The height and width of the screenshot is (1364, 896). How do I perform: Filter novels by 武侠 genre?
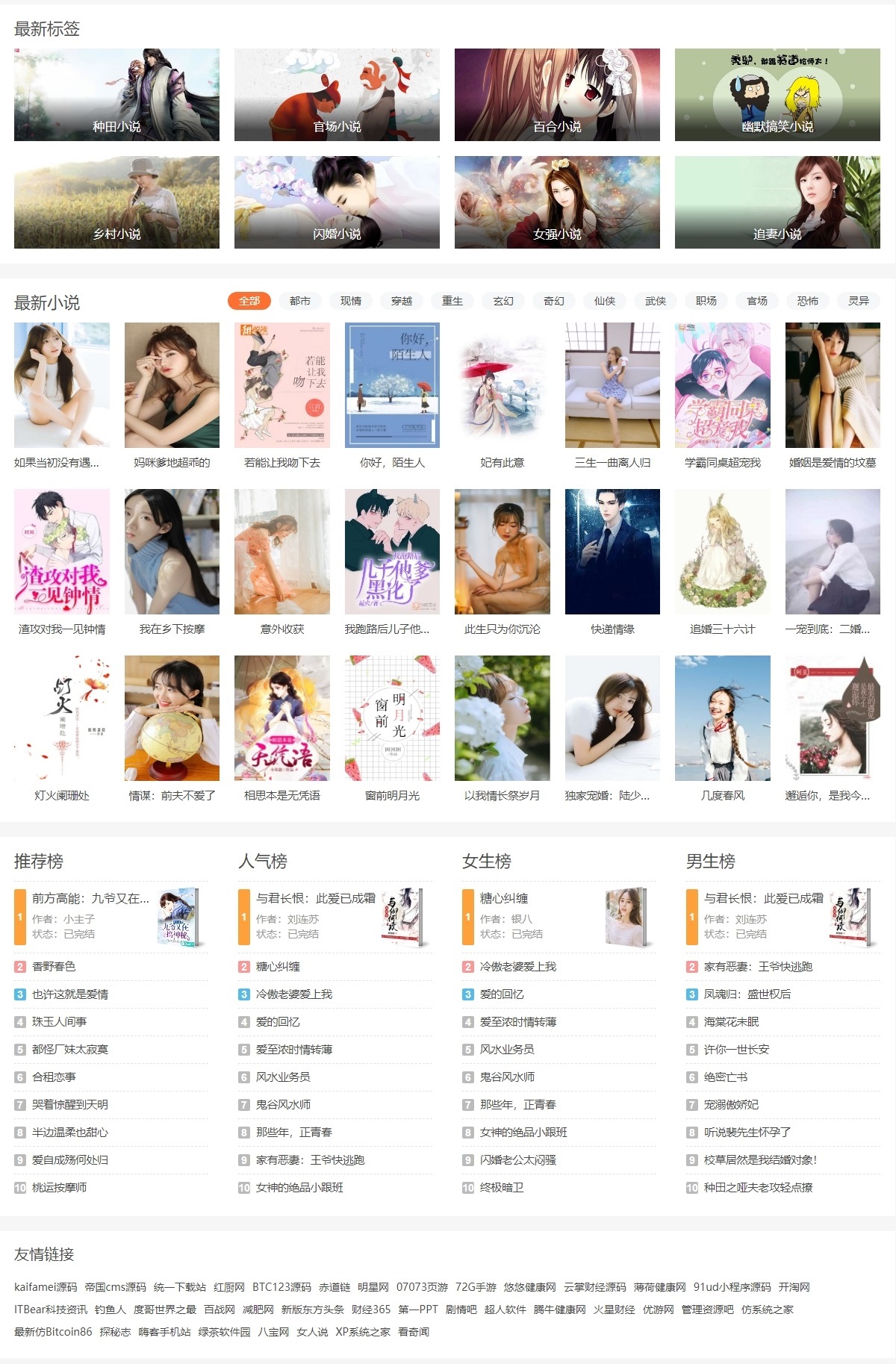(657, 301)
